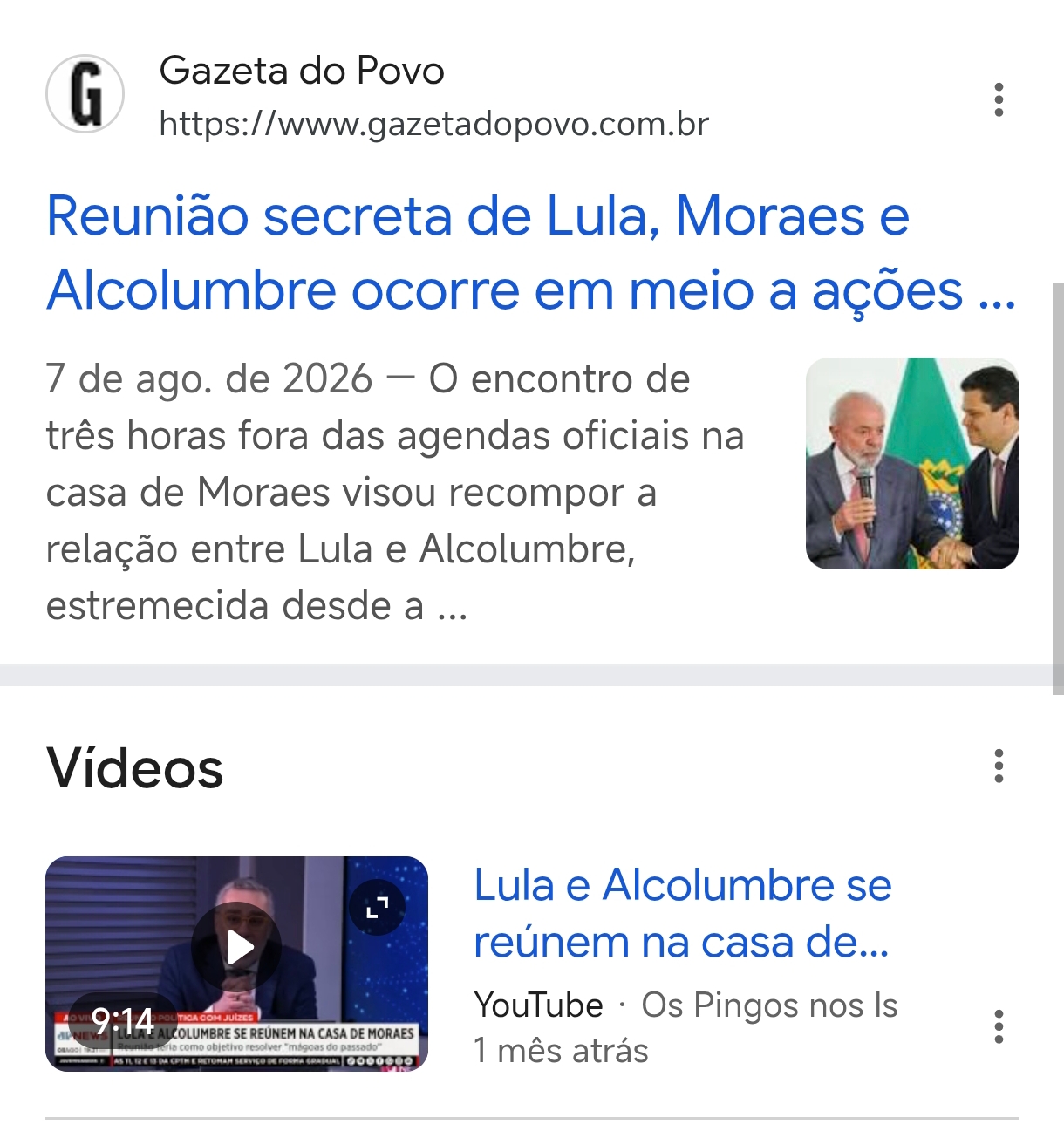Expand the video preview to fullscreen
The width and height of the screenshot is (1064, 1131).
tap(377, 909)
